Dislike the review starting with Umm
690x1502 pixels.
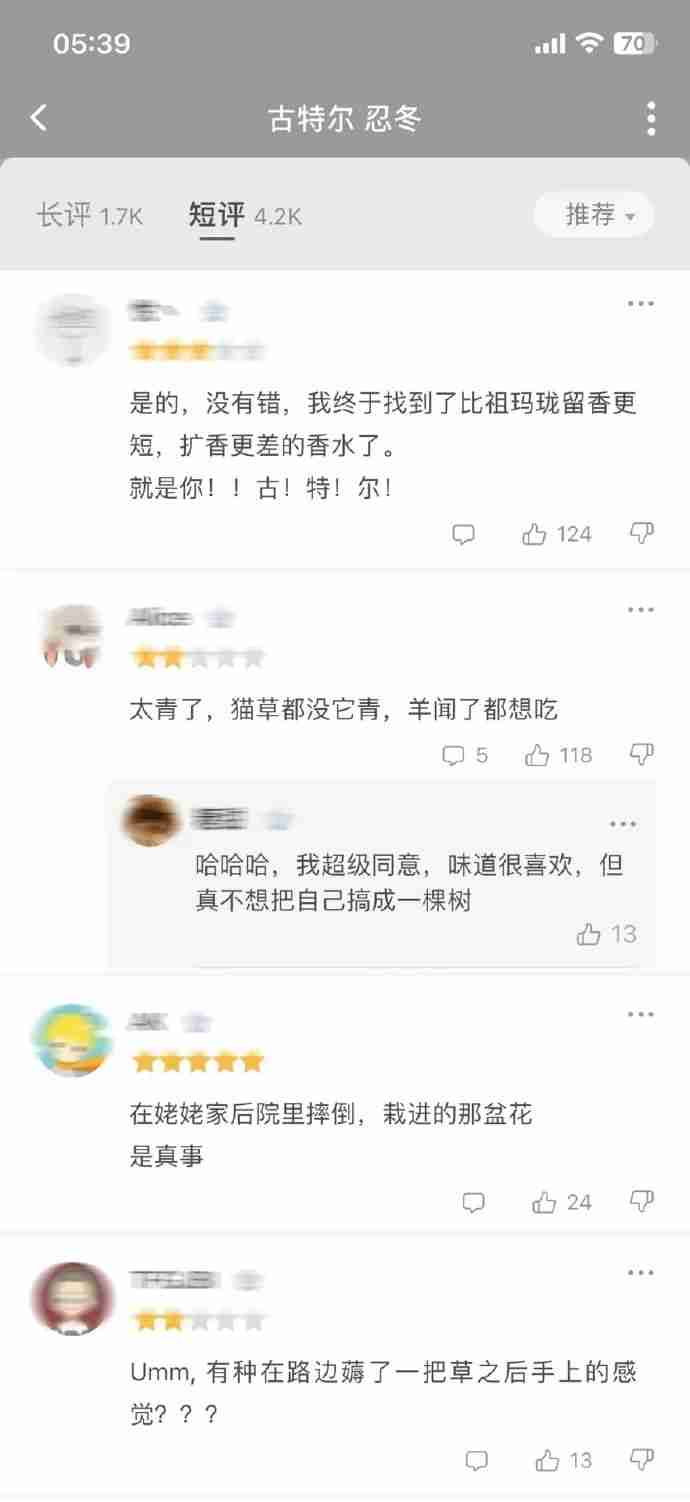(x=642, y=1460)
